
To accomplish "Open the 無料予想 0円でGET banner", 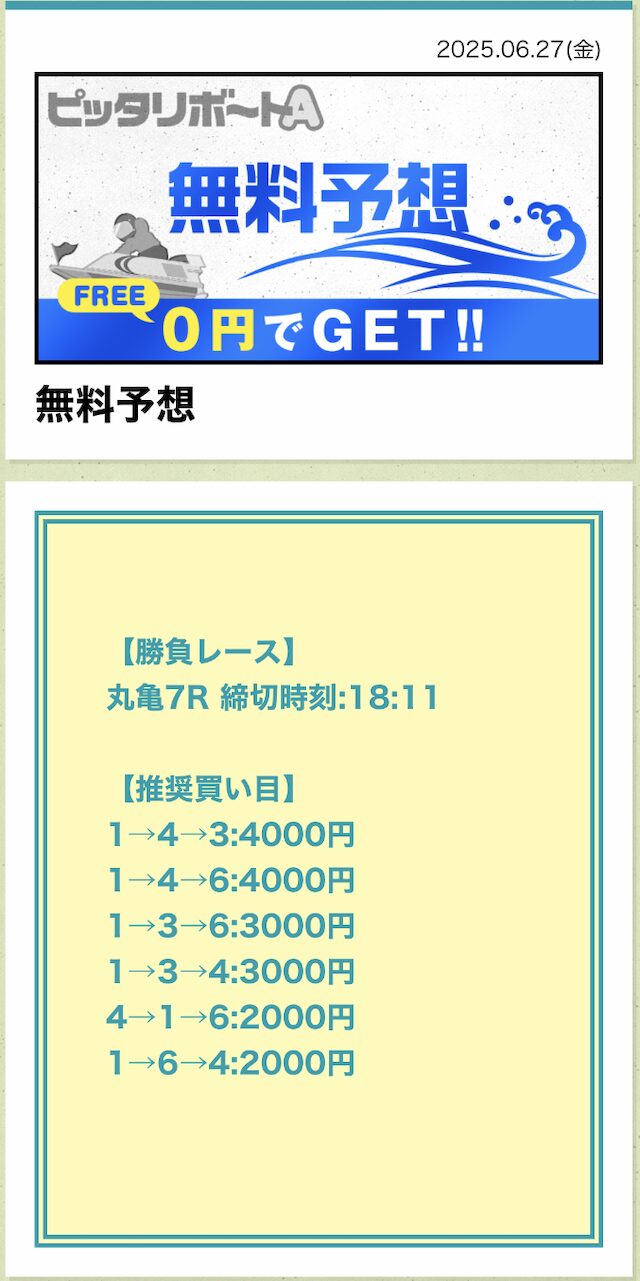I will 319,218.
